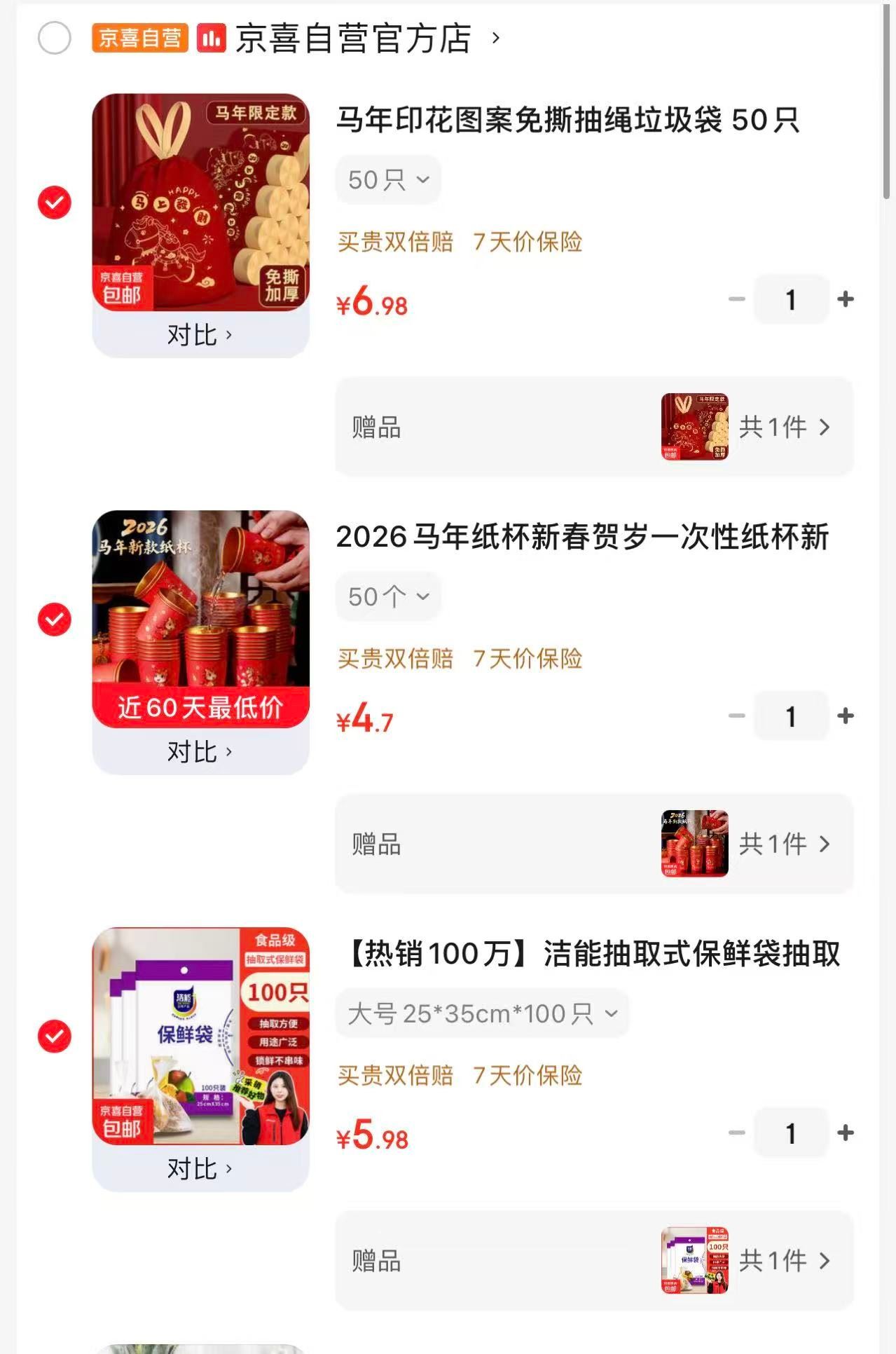Compare prices for the garbage bag item

(200, 335)
